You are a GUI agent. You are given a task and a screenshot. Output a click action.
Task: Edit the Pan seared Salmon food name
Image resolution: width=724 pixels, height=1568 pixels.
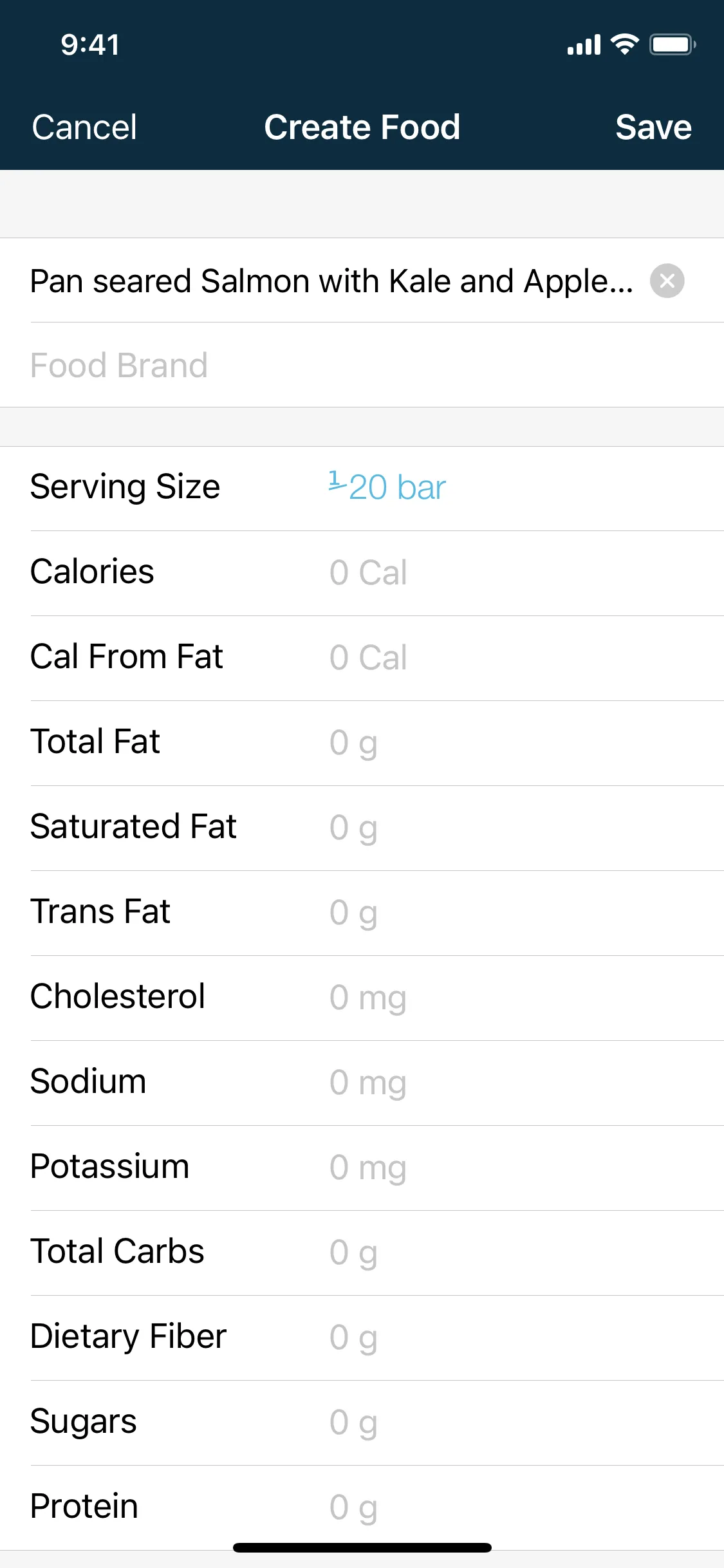[x=331, y=281]
